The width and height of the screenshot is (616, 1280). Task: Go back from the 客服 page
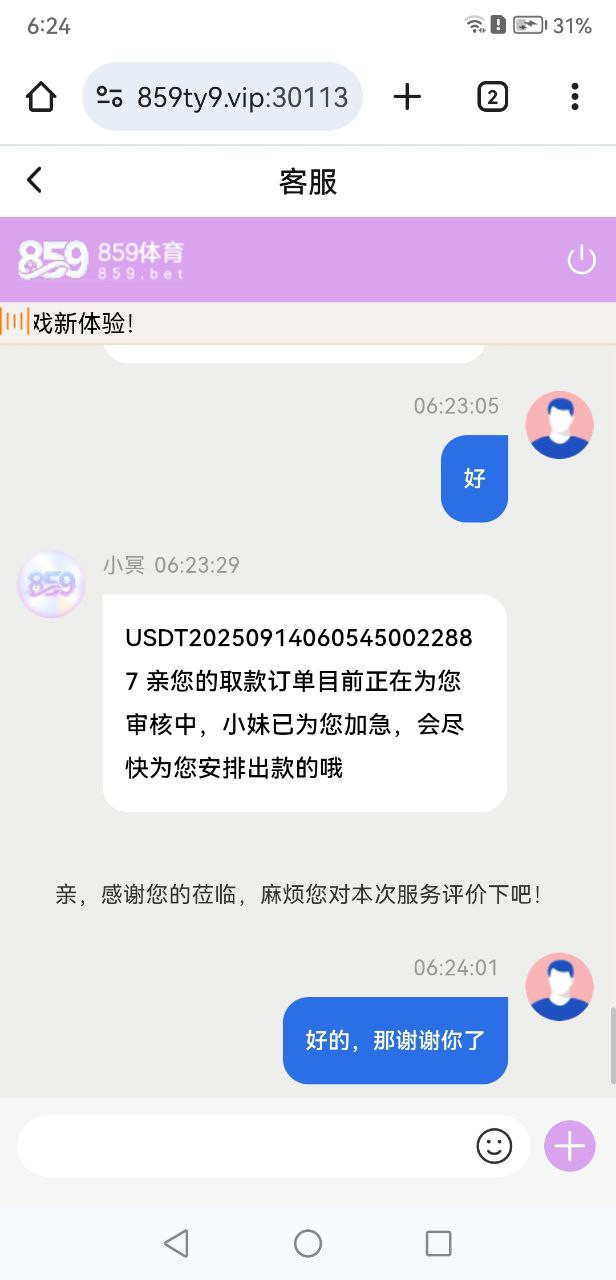click(x=35, y=180)
